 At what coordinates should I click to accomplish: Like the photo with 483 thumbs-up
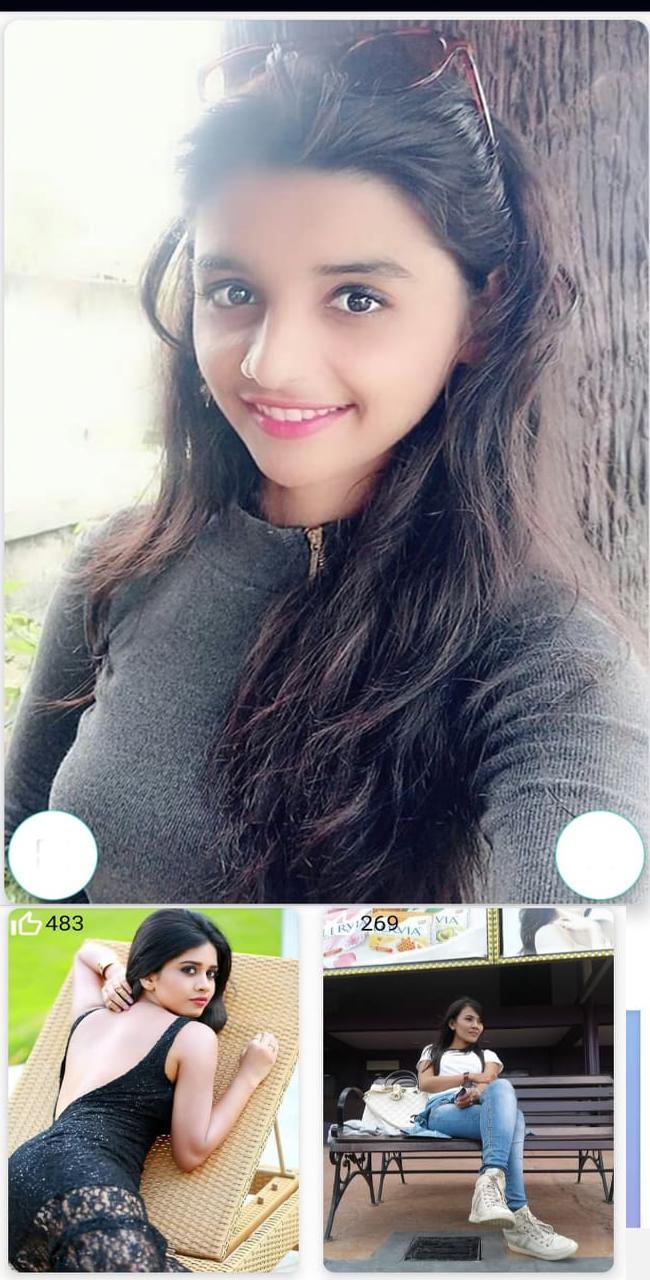(26, 924)
